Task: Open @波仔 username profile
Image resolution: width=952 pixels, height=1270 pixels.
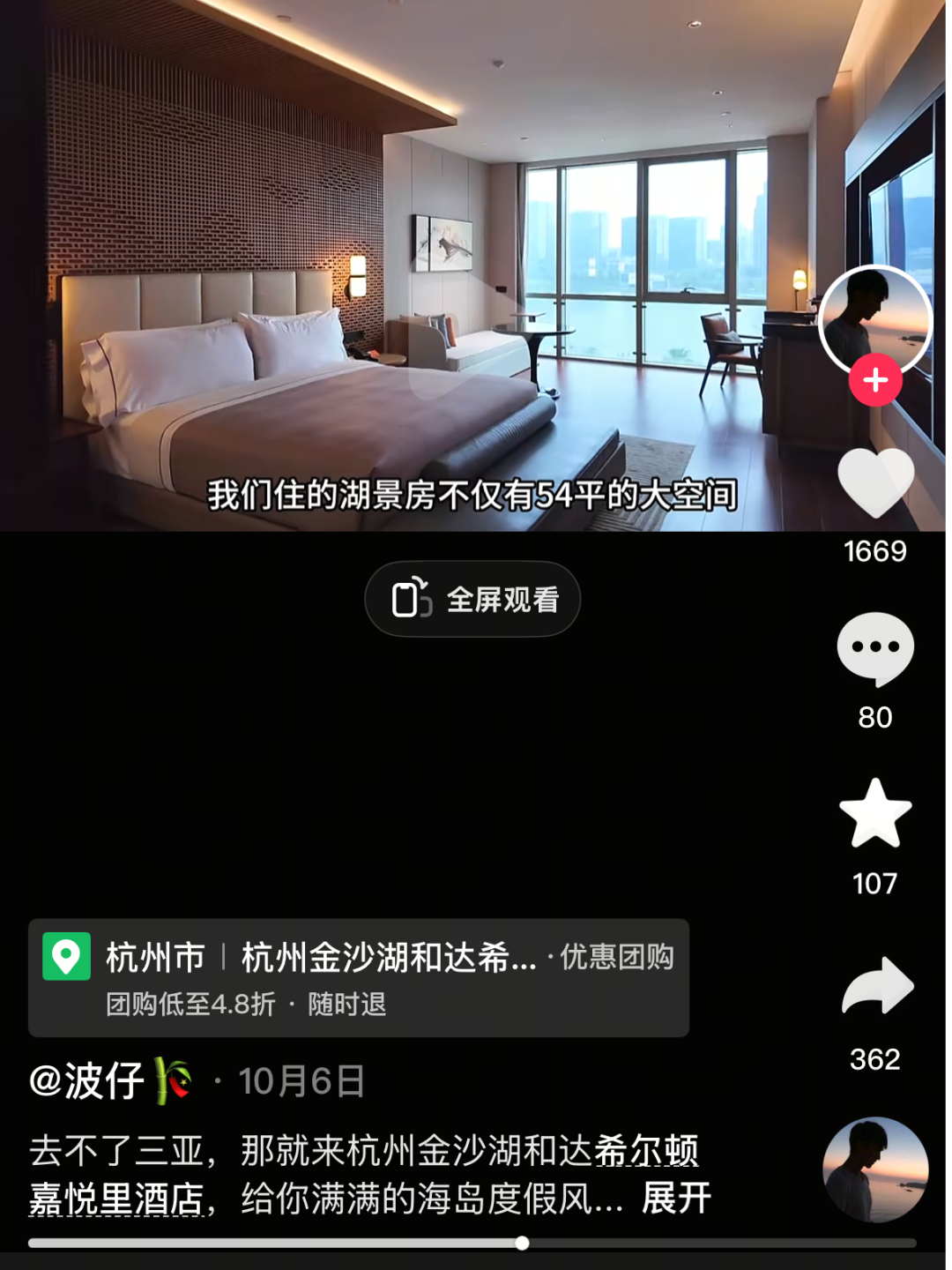Action: [86, 1081]
